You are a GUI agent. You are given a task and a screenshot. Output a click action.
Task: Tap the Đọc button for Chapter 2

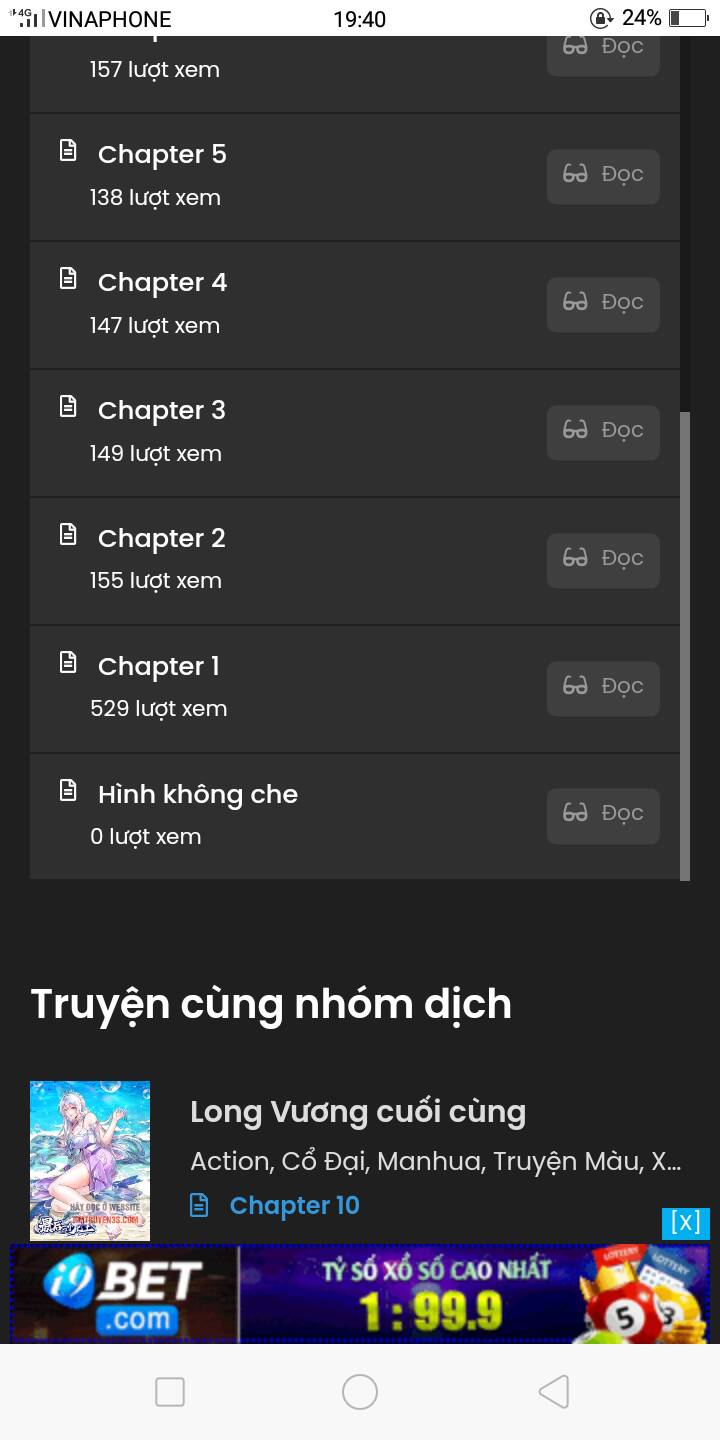(602, 560)
